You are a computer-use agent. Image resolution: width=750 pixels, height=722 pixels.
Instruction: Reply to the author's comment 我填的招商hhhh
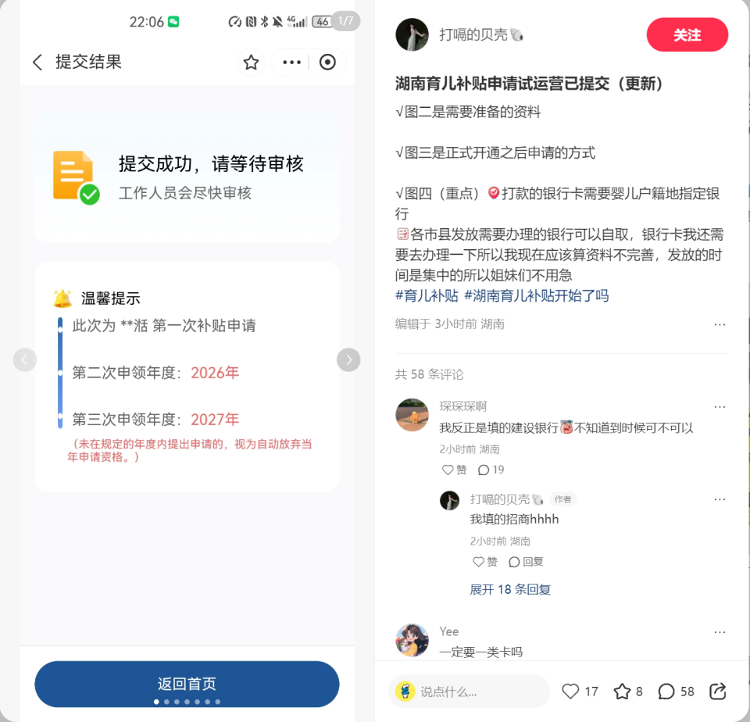pos(526,562)
